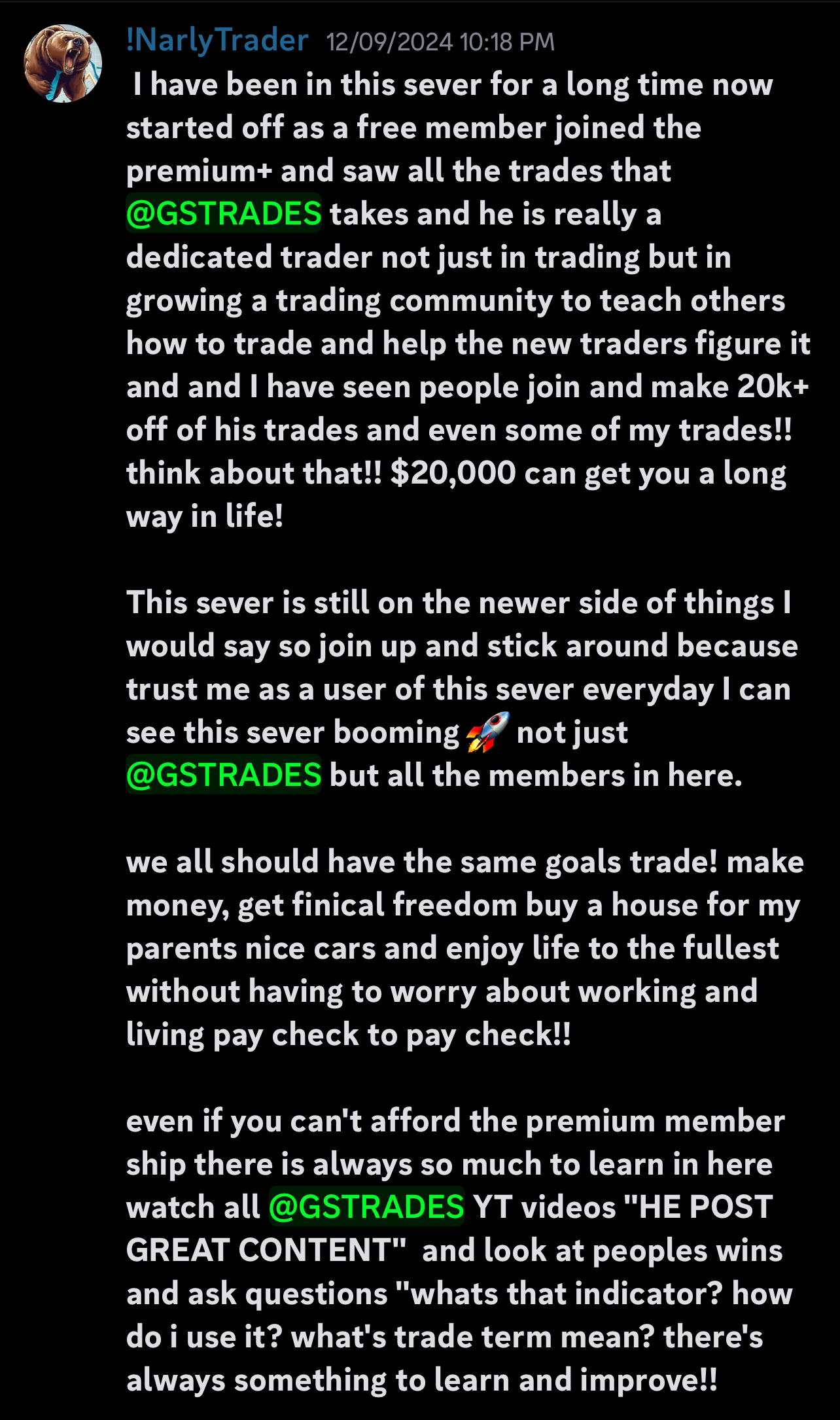Open NarlyTrader's bear profile avatar
This screenshot has width=840, height=1420.
coord(63,63)
